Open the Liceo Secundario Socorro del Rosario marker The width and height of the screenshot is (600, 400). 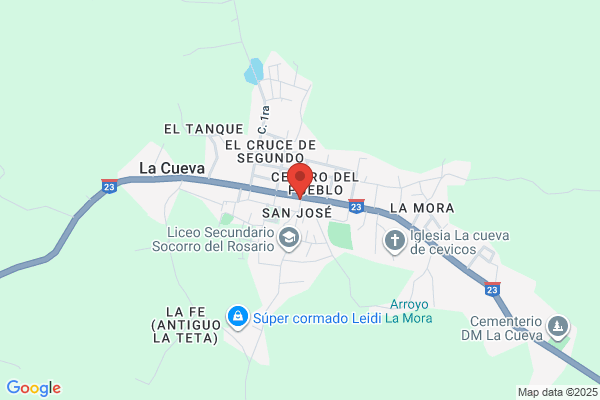coord(289,239)
